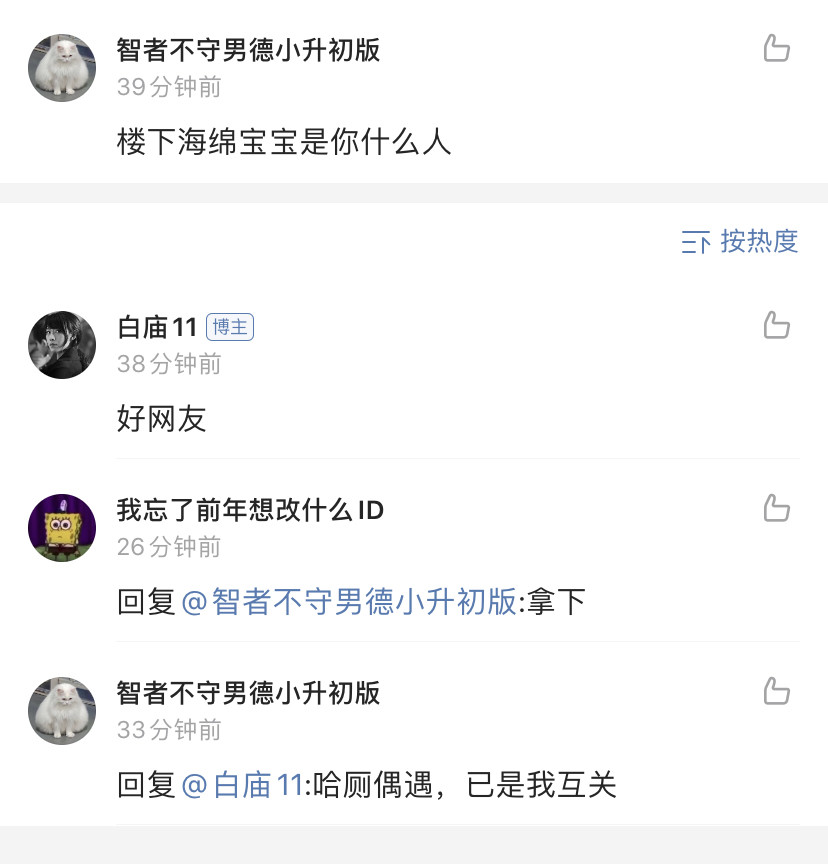Open 白庙11's profile picture
Image resolution: width=828 pixels, height=864 pixels.
tap(62, 345)
